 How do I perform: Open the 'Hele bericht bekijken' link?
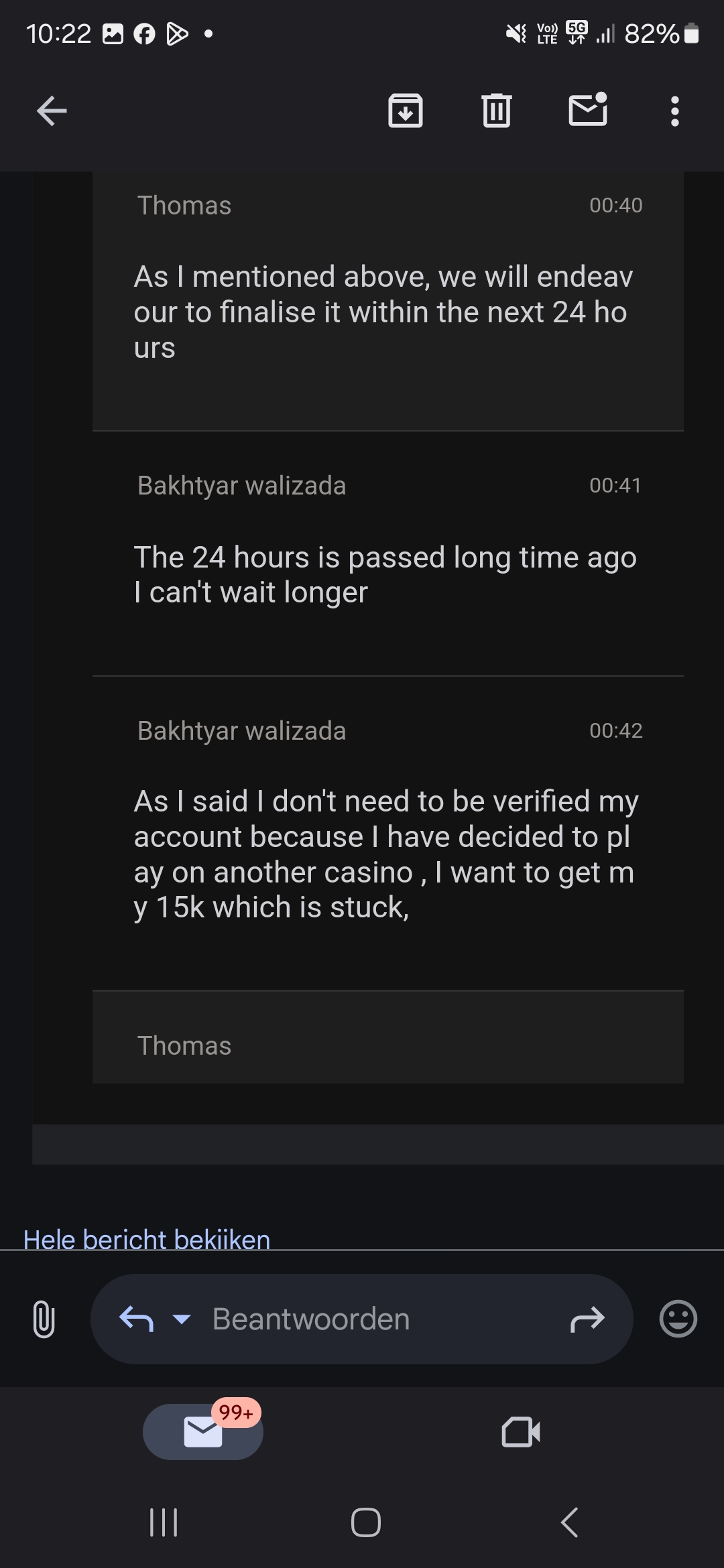tap(147, 1239)
